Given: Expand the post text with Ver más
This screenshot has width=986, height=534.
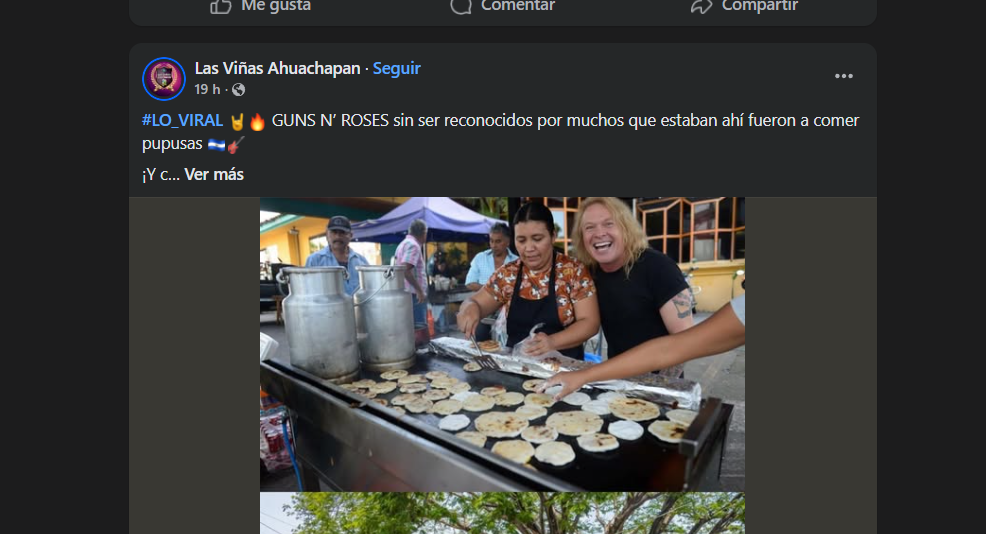Looking at the screenshot, I should 214,174.
